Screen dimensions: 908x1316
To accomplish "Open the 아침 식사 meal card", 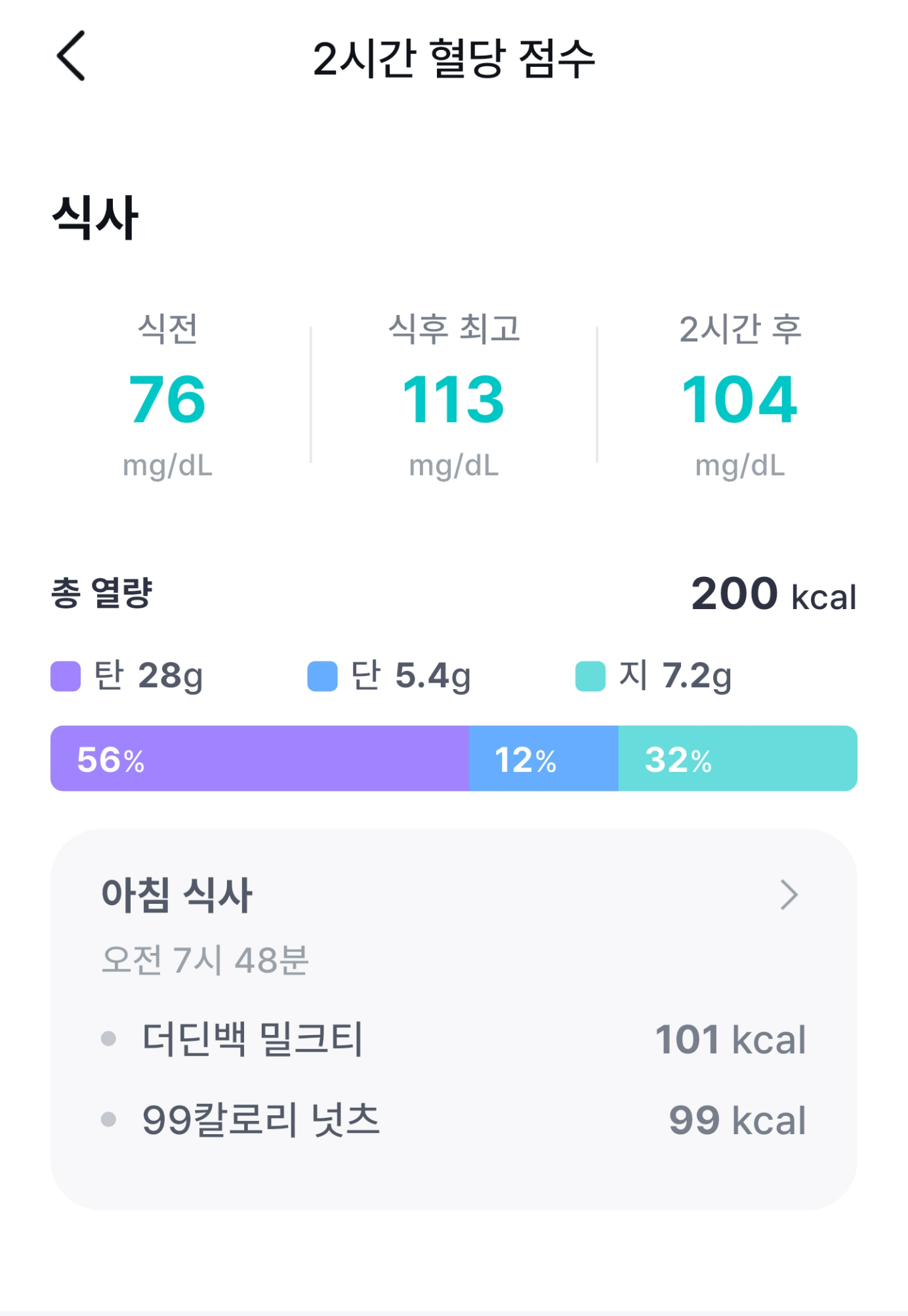I will tap(453, 1019).
